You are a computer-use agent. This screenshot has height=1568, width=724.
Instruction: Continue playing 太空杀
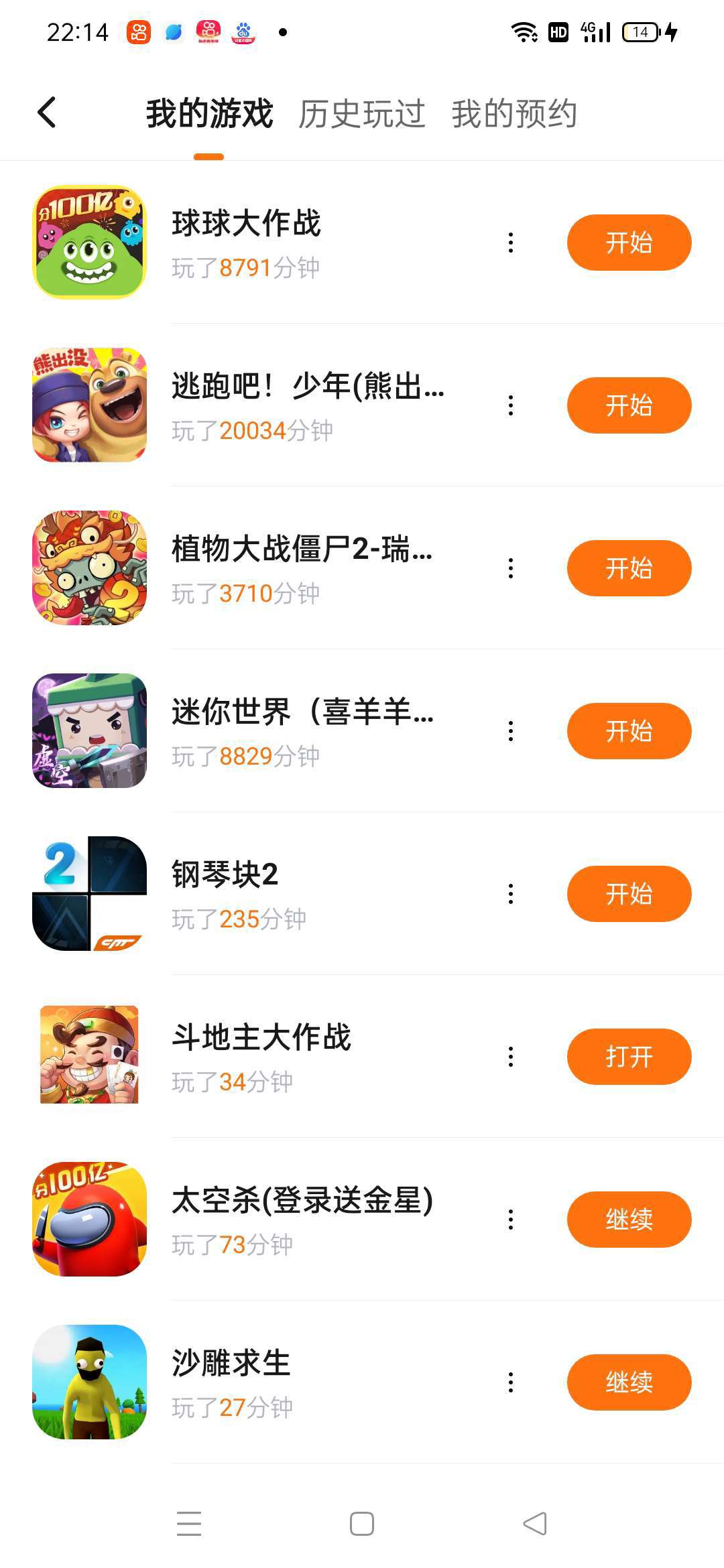pyautogui.click(x=629, y=1220)
